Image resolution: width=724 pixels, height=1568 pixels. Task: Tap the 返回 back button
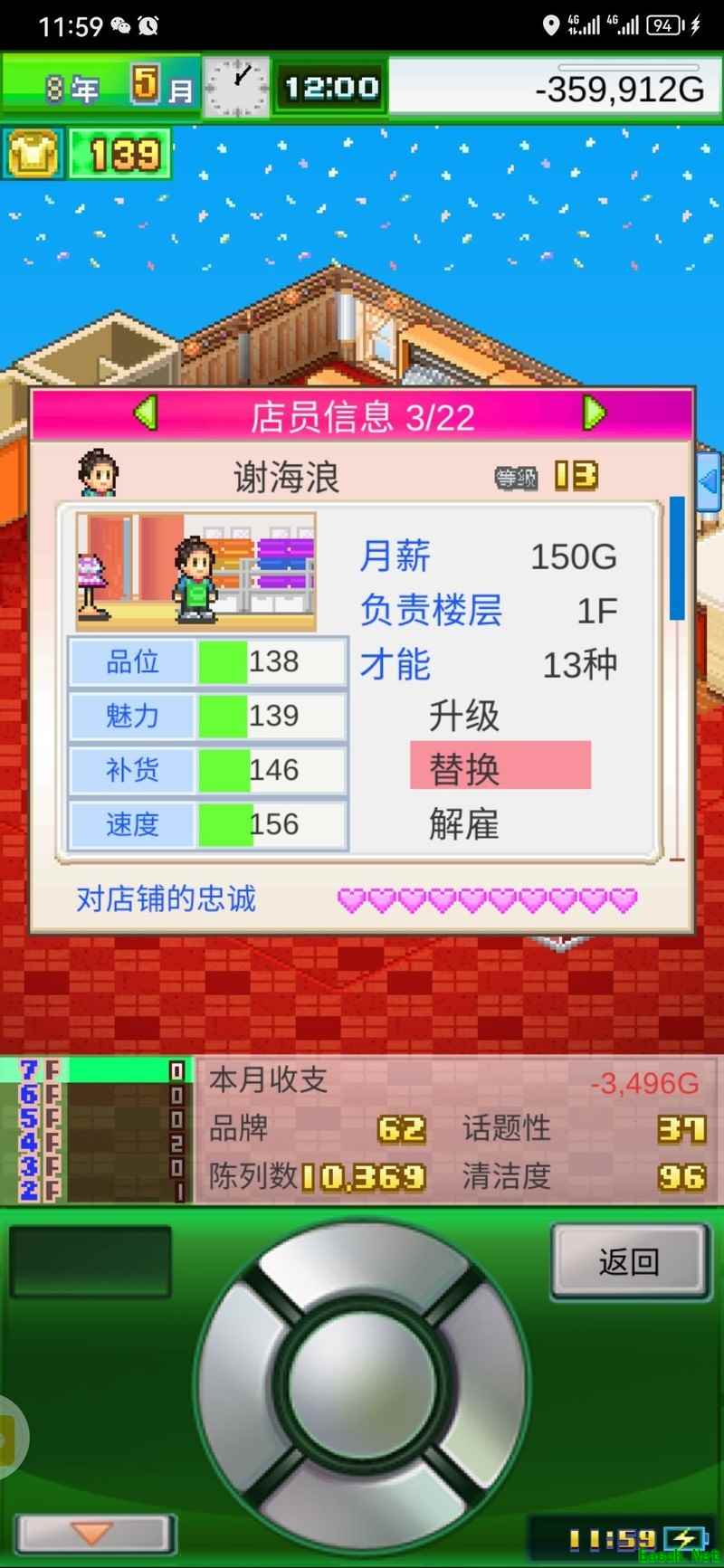point(628,1261)
